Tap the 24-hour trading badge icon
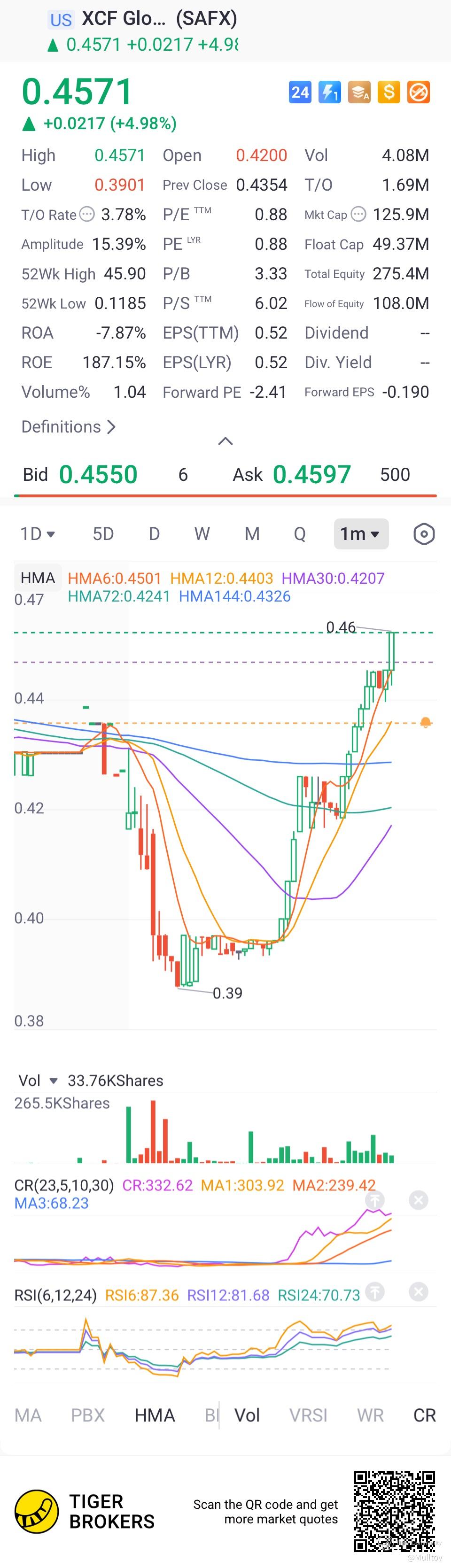This screenshot has height=1568, width=451. pos(299,93)
